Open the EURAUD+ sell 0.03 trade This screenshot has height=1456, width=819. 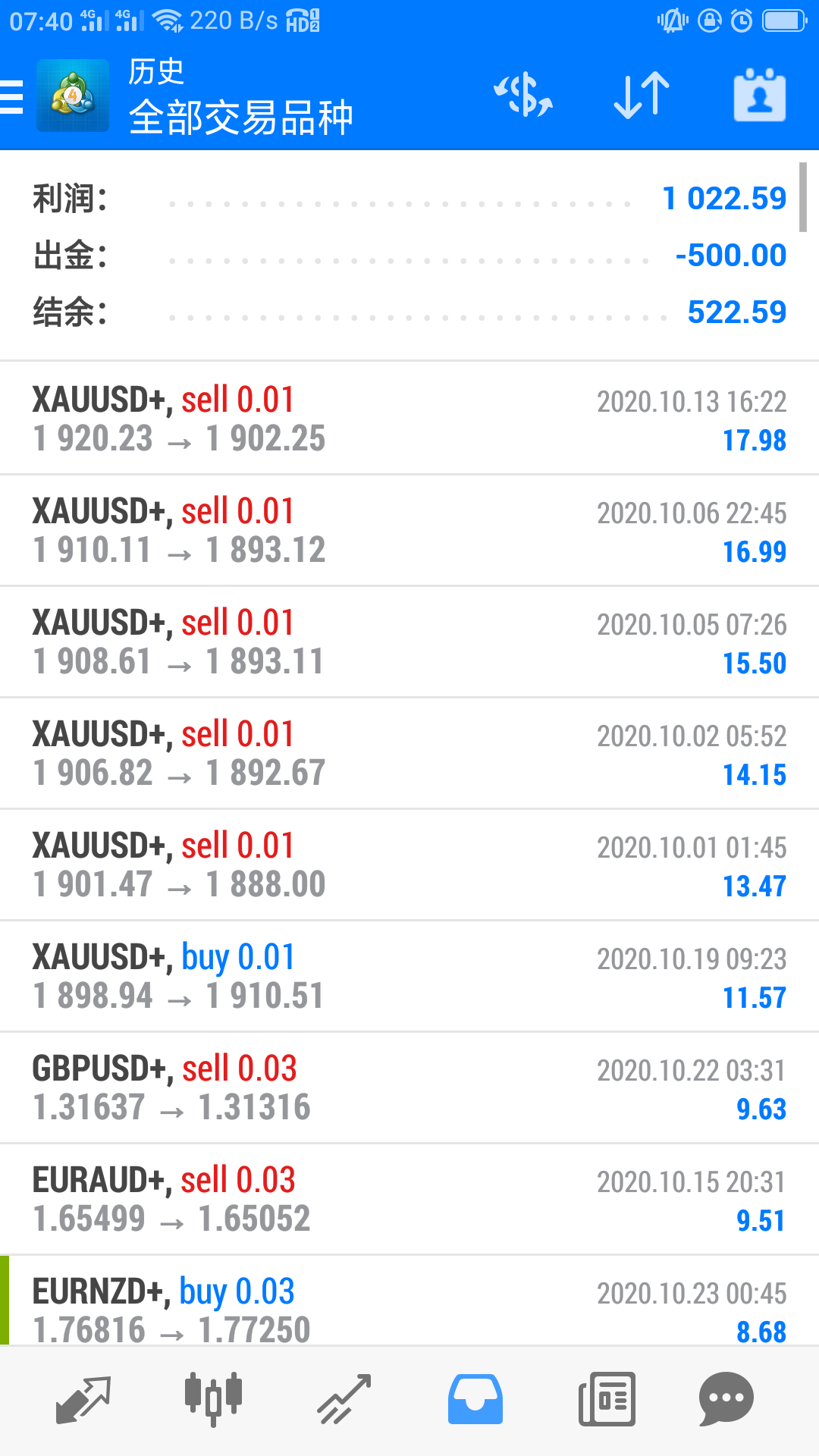click(409, 1199)
